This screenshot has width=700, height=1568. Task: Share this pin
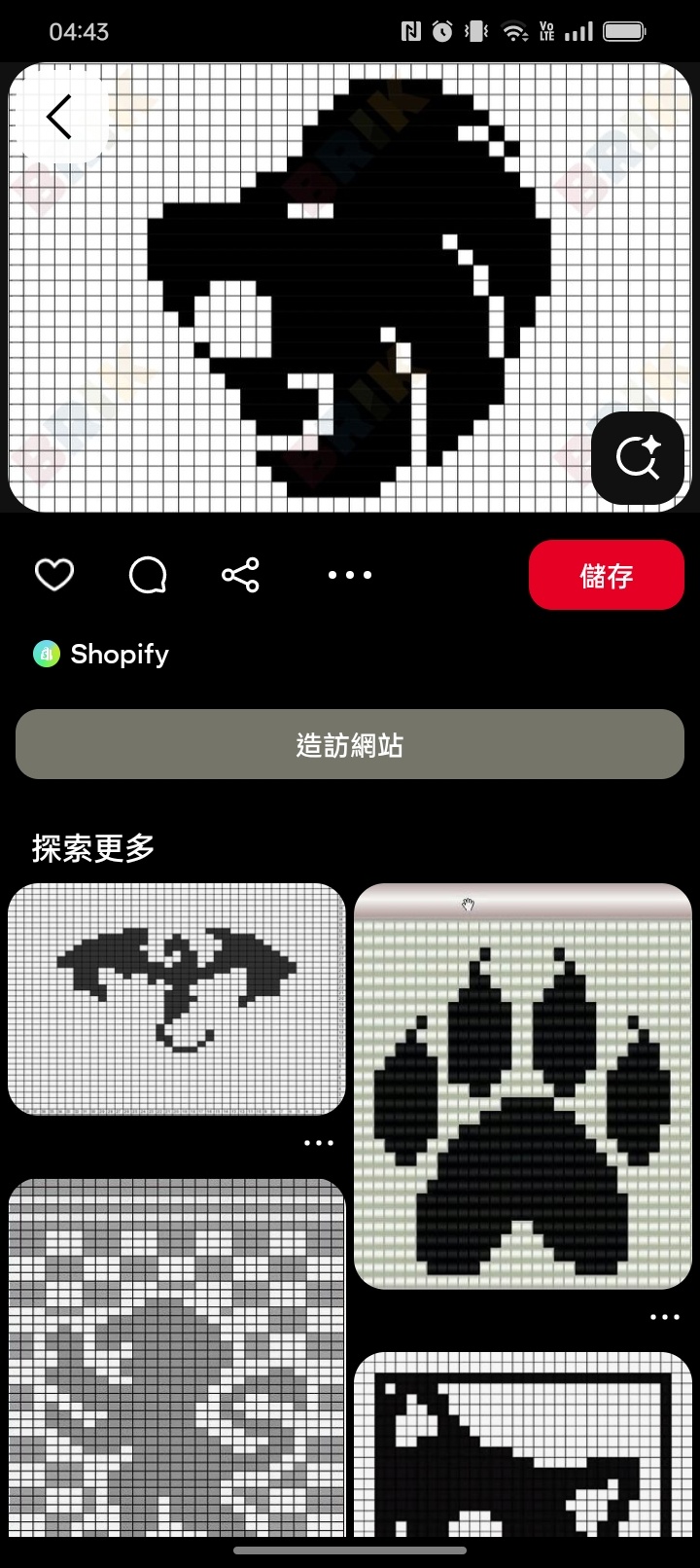[240, 575]
